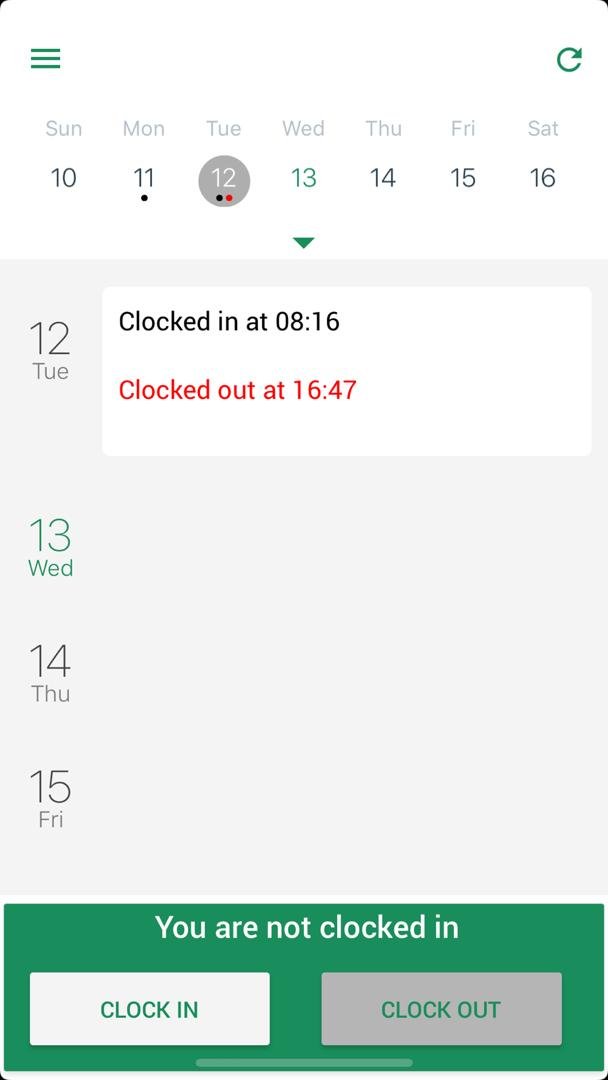608x1080 pixels.
Task: Select Sunday 10 in the week strip
Action: coord(63,178)
